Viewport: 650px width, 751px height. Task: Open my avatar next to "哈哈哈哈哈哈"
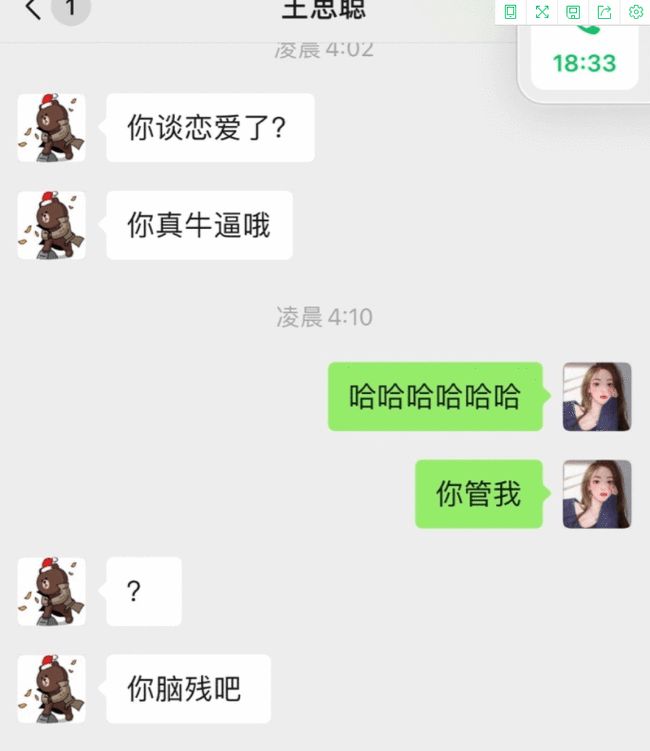597,397
